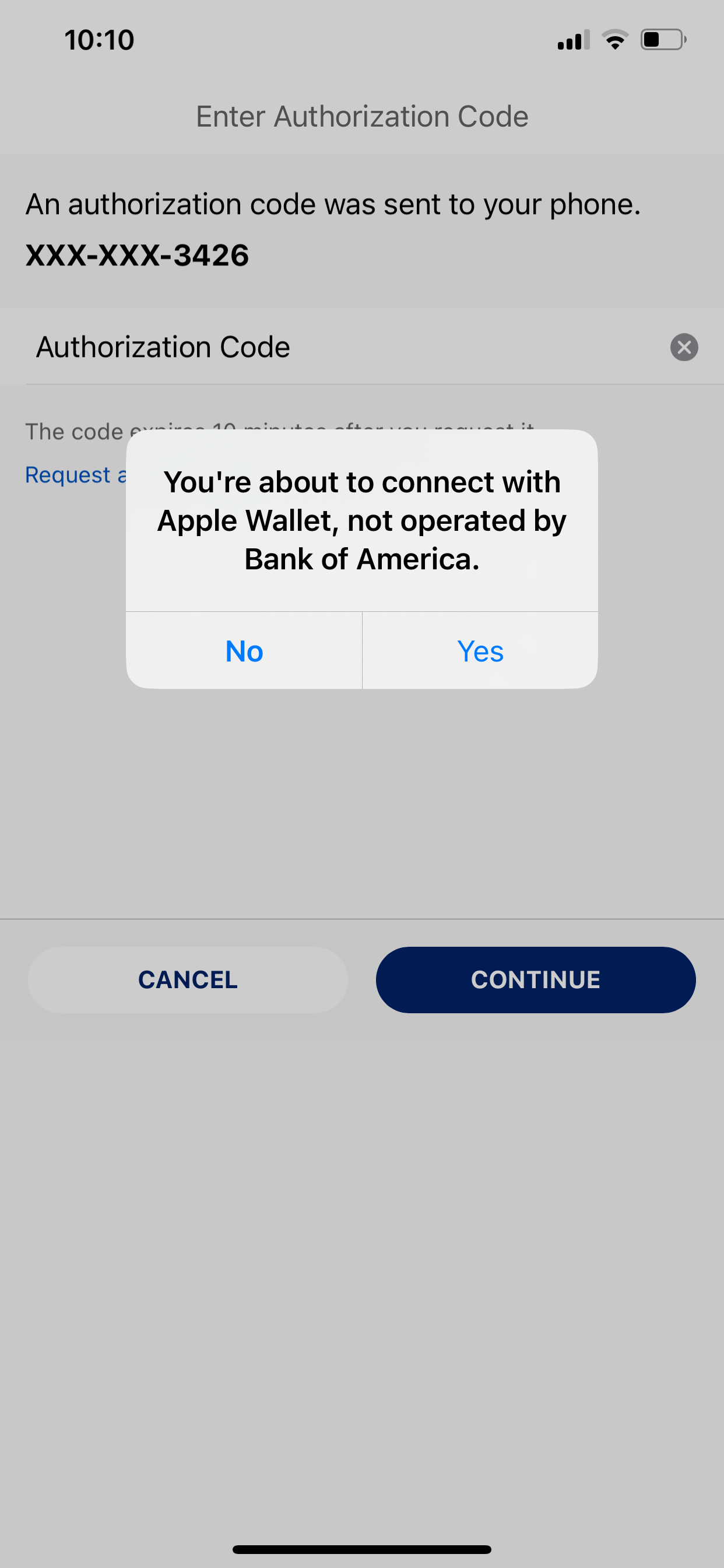Tap the Enter Authorization Code header
The image size is (724, 1568).
click(x=361, y=116)
